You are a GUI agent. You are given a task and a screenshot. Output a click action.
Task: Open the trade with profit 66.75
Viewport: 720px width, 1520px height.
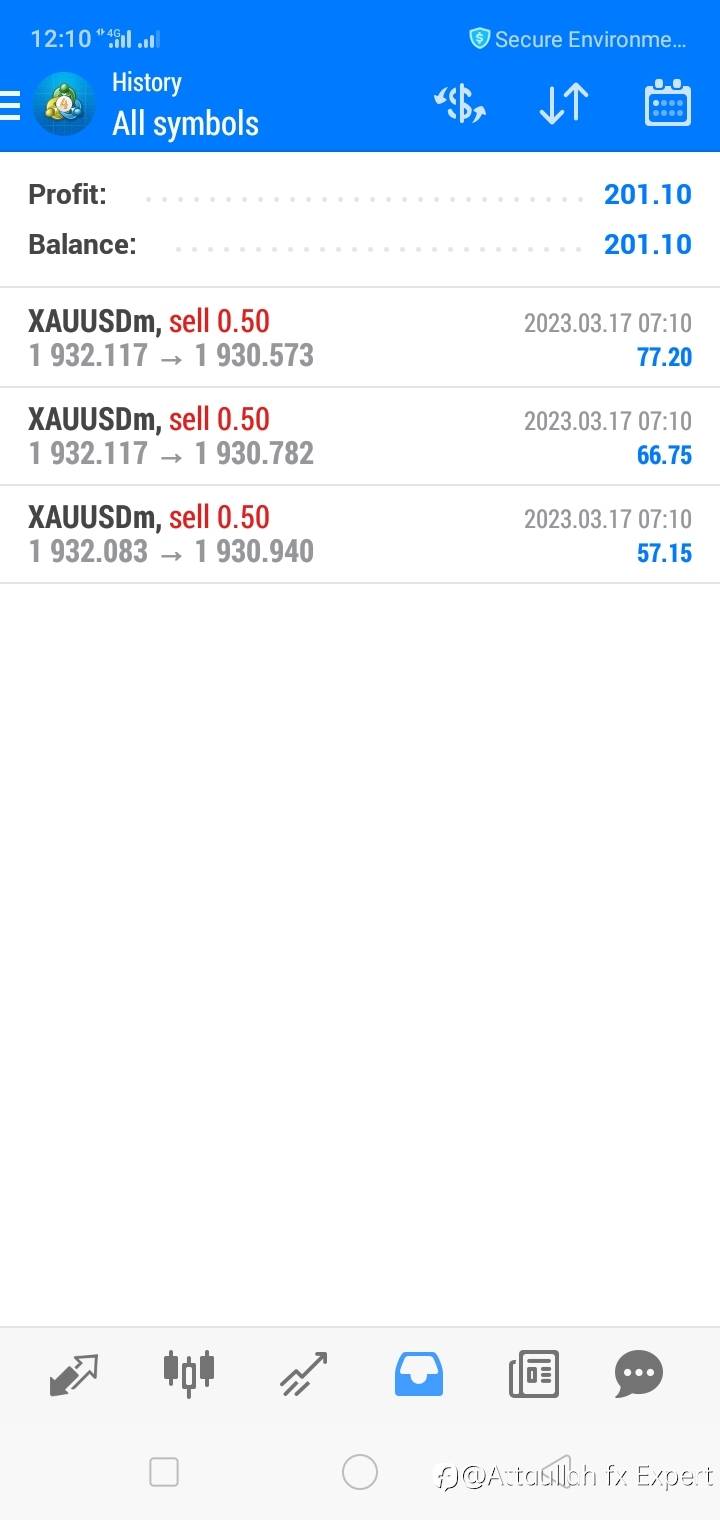tap(360, 436)
